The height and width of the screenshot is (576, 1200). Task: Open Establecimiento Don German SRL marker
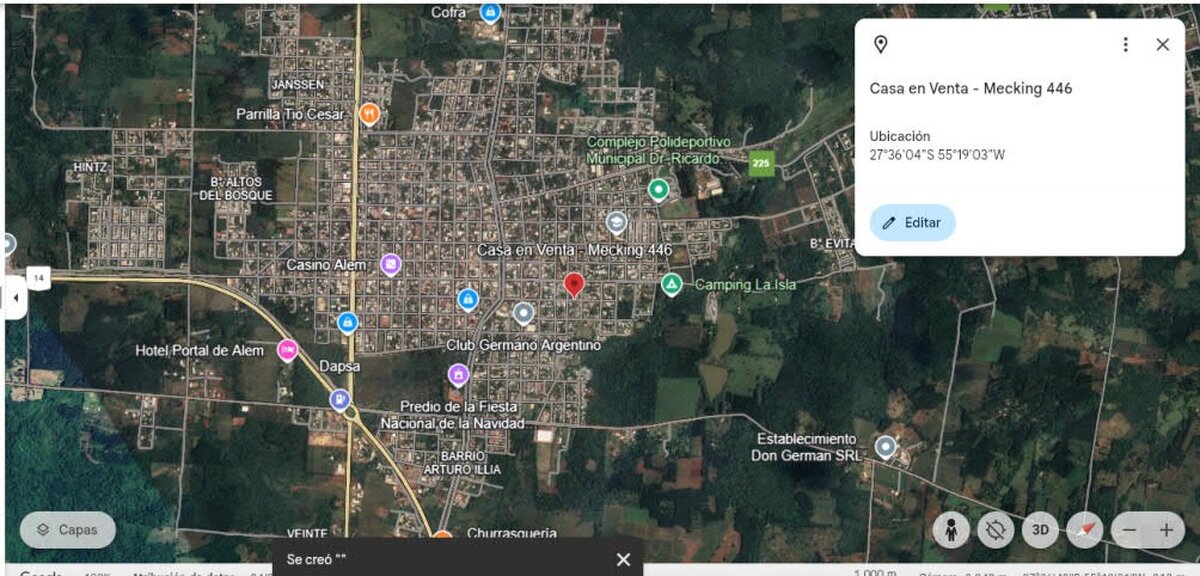pos(885,447)
